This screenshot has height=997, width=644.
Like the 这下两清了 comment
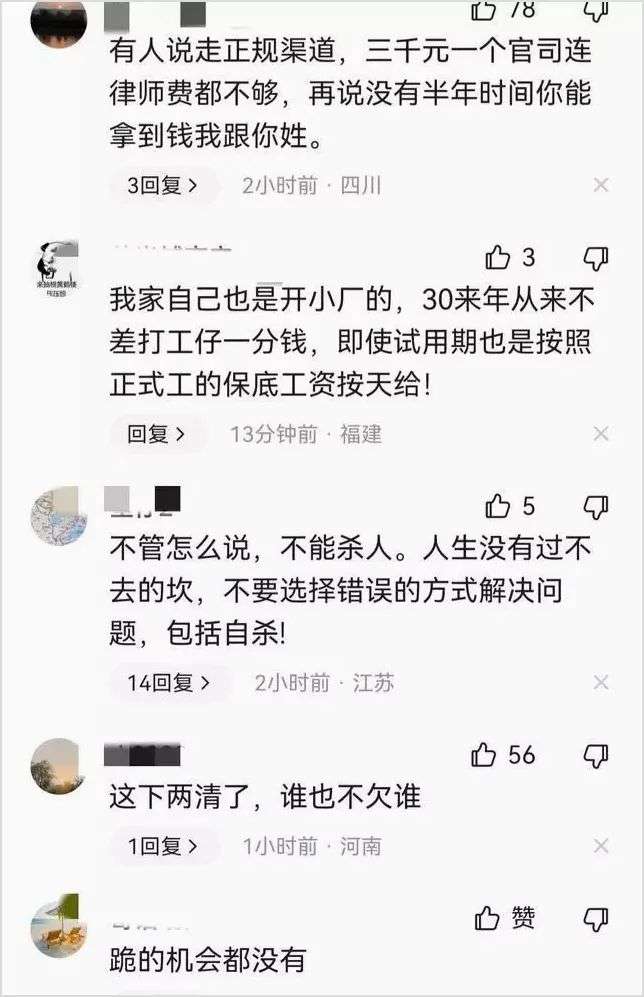point(485,755)
